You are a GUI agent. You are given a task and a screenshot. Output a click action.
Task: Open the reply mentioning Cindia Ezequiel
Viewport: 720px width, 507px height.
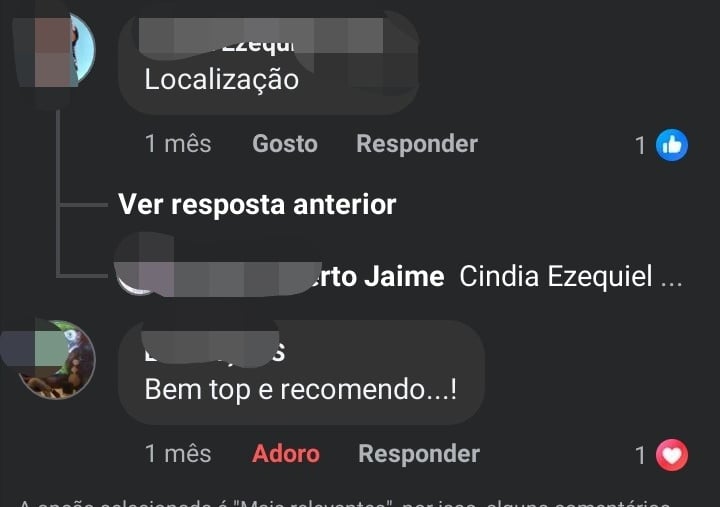click(x=569, y=277)
